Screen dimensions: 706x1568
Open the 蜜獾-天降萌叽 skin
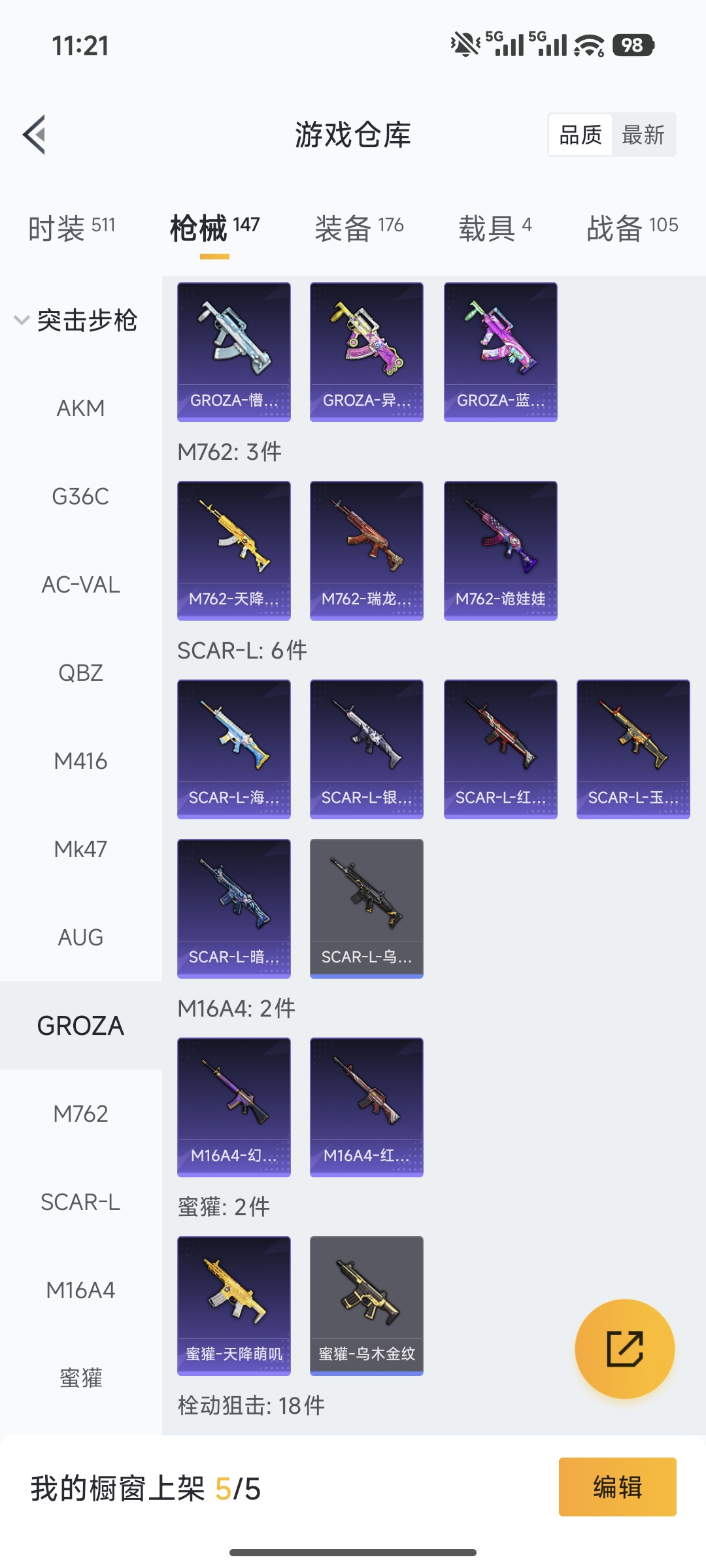234,1305
